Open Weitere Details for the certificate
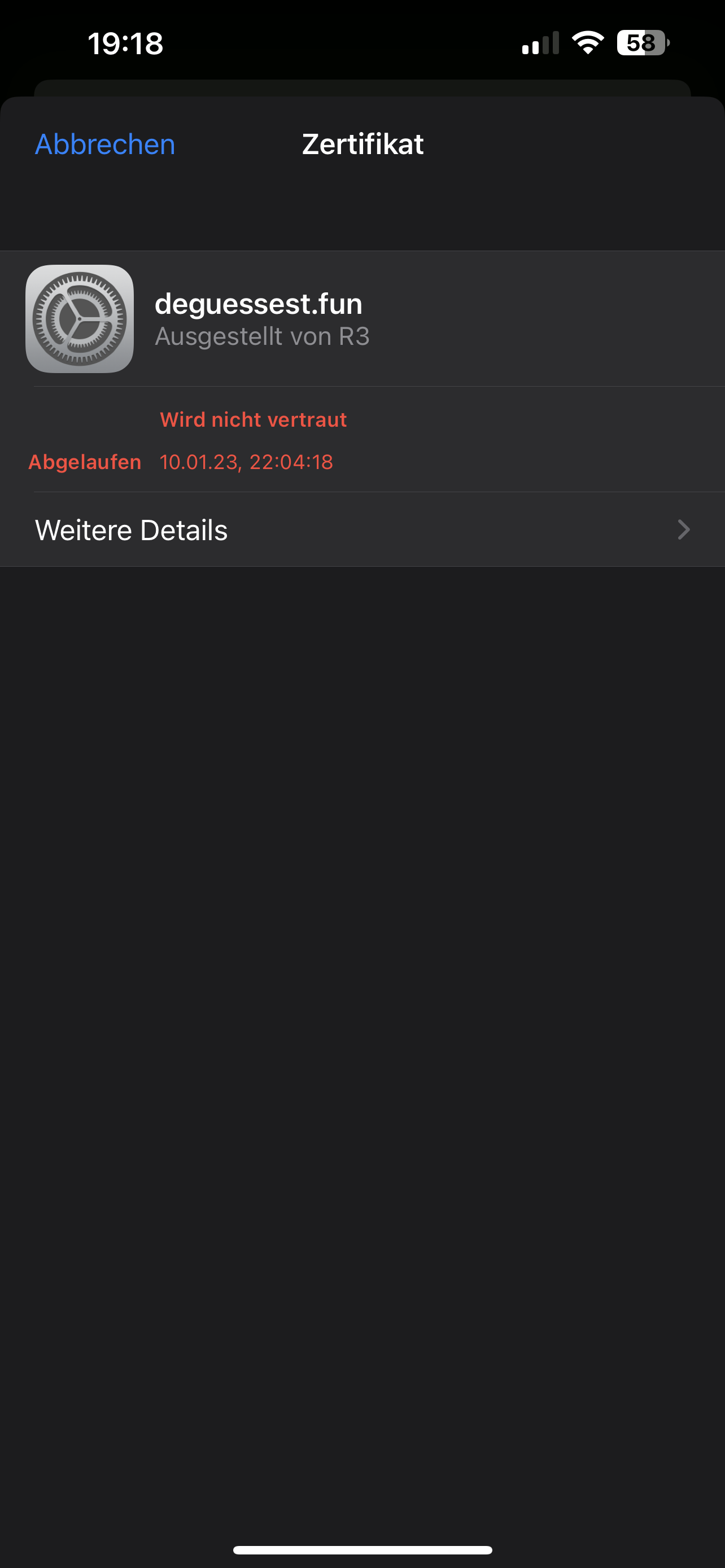The image size is (725, 1568). pyautogui.click(x=362, y=529)
